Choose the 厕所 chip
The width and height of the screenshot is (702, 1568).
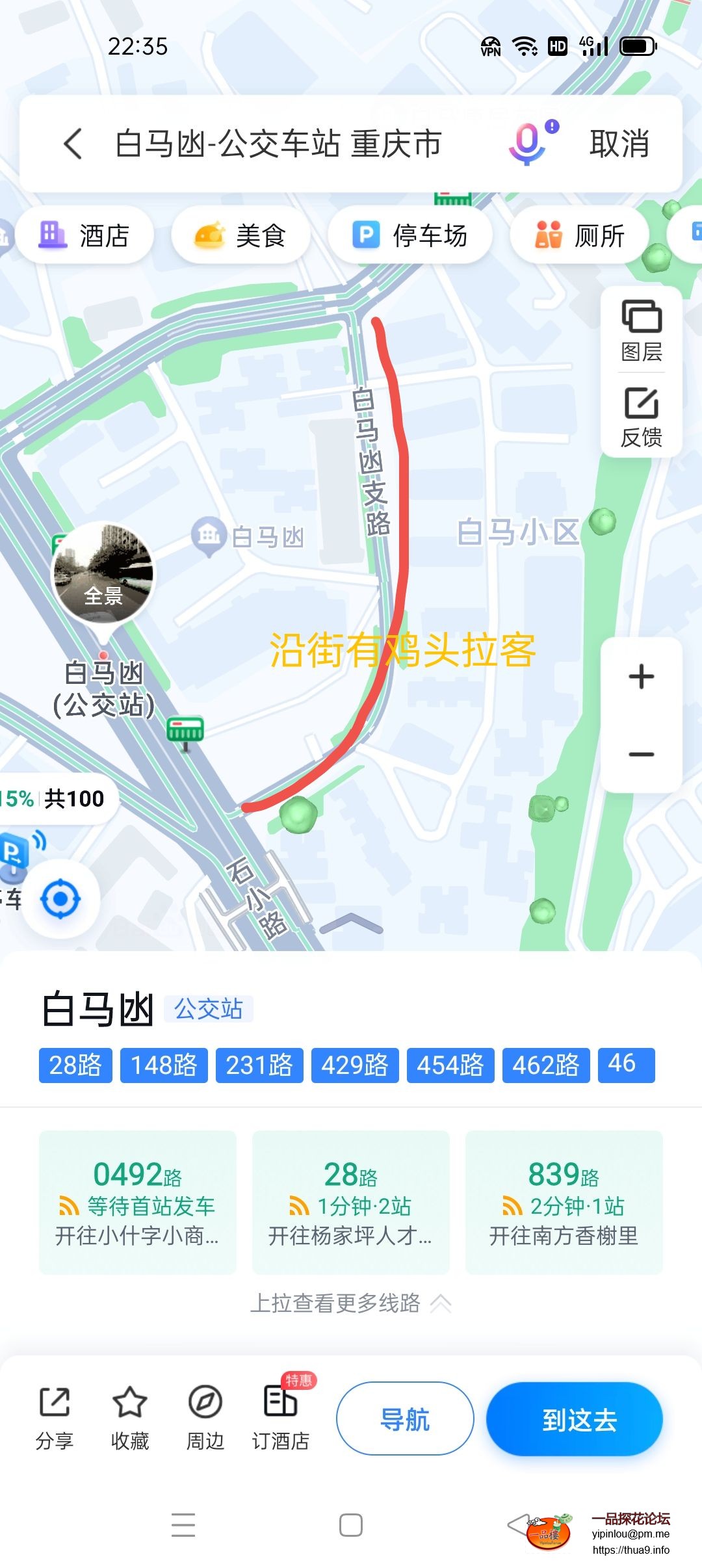point(580,235)
